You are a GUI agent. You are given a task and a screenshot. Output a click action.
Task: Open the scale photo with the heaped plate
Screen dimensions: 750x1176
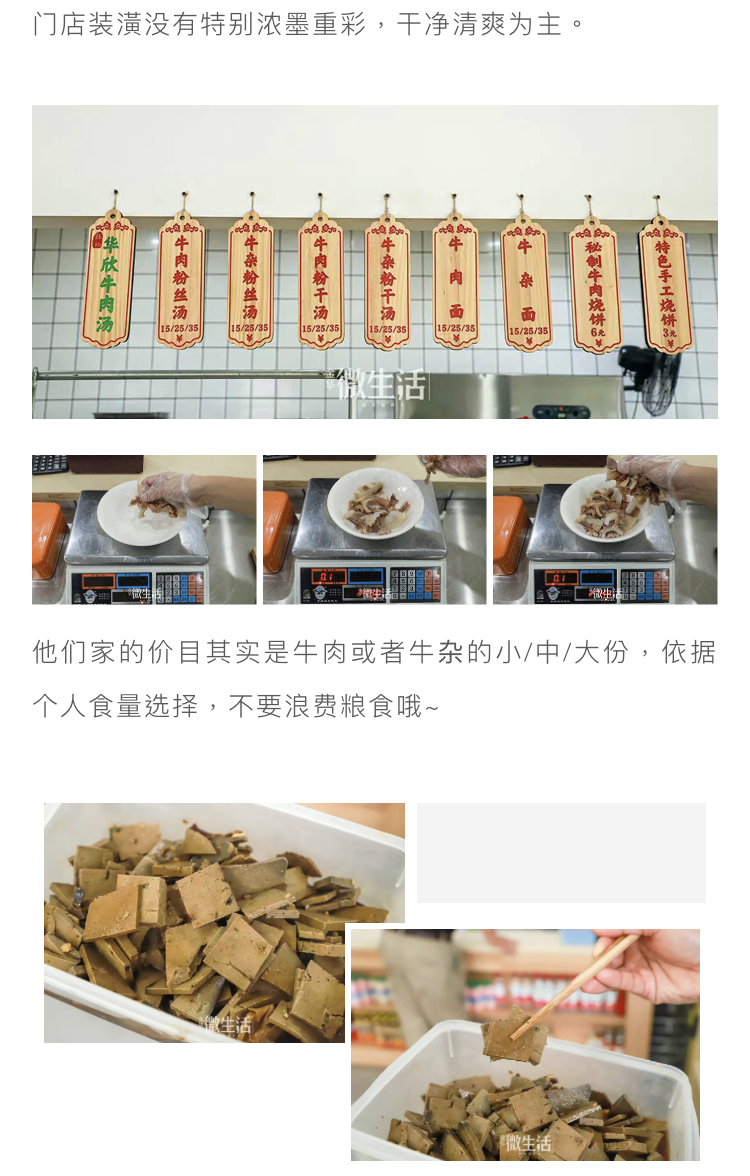coord(605,529)
